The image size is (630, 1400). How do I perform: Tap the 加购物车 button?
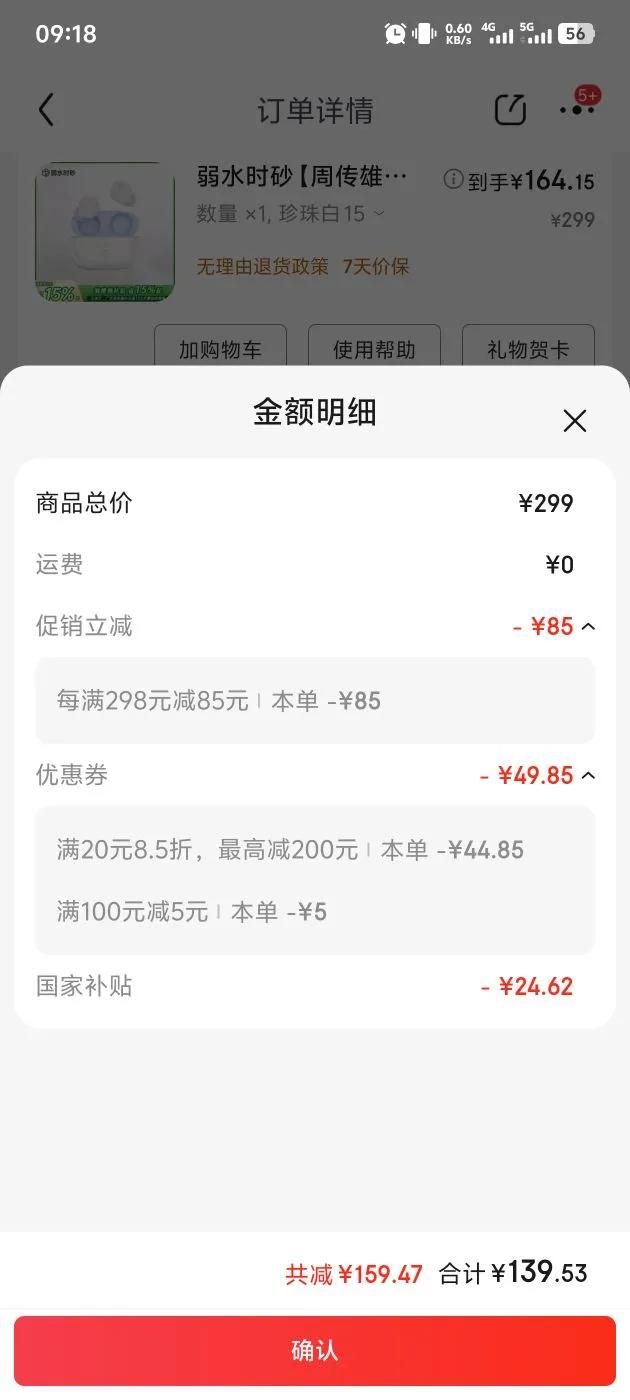pyautogui.click(x=220, y=348)
